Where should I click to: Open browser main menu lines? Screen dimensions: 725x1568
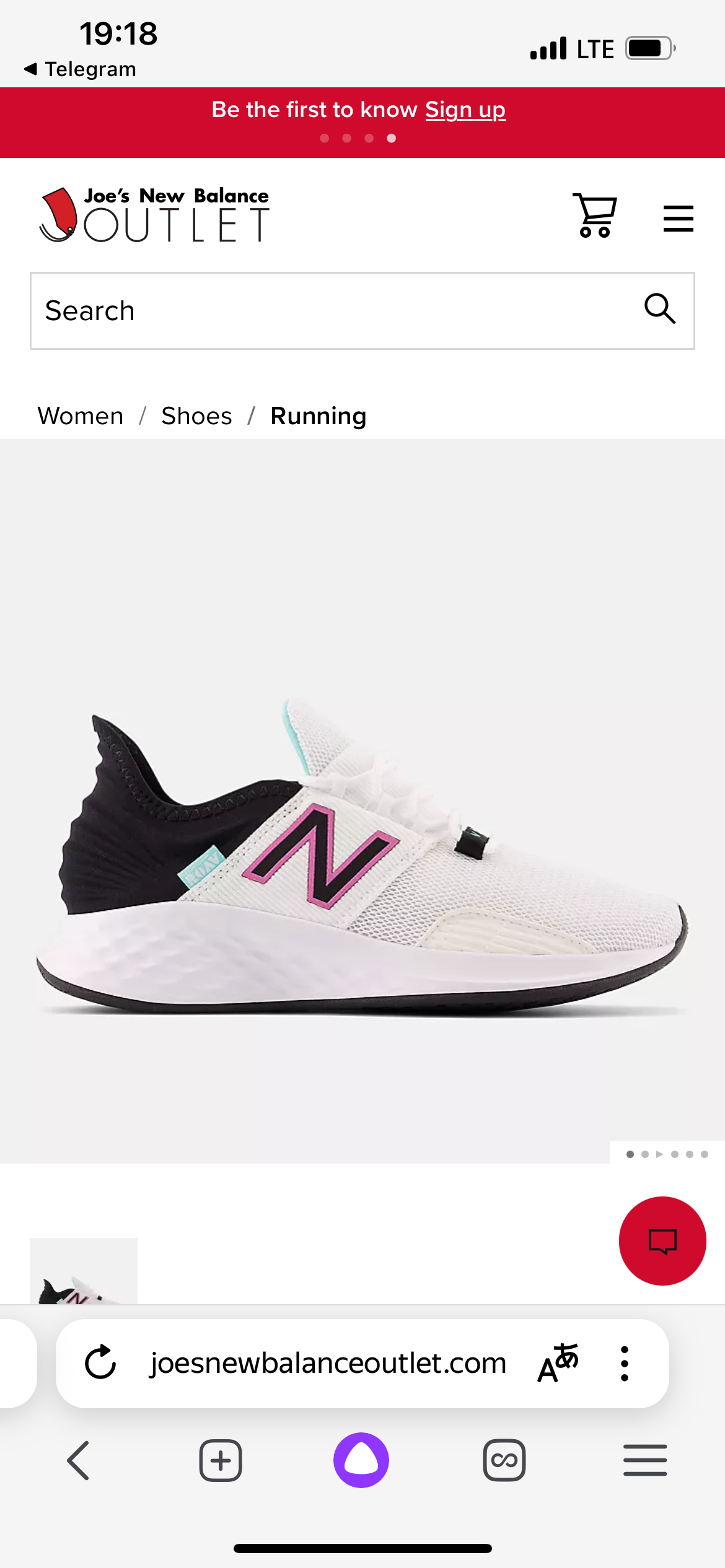(x=645, y=1460)
